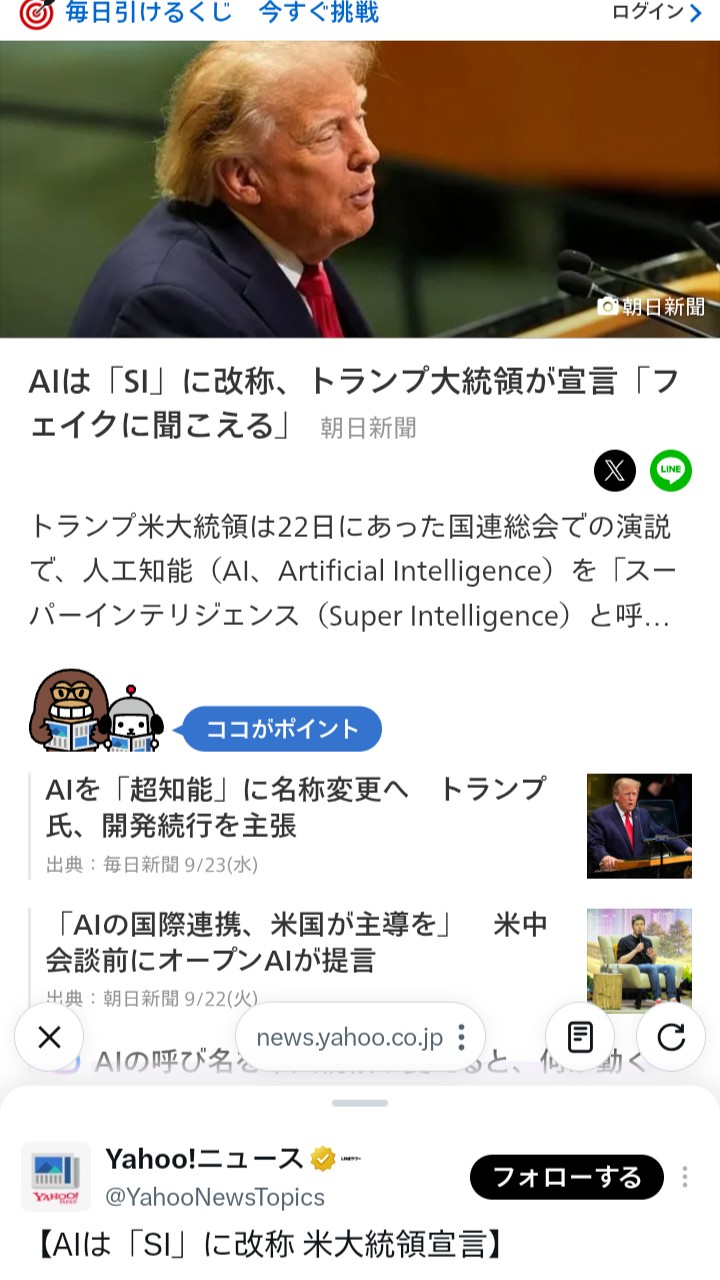The width and height of the screenshot is (720, 1280).
Task: Reload the page
Action: tap(671, 1037)
